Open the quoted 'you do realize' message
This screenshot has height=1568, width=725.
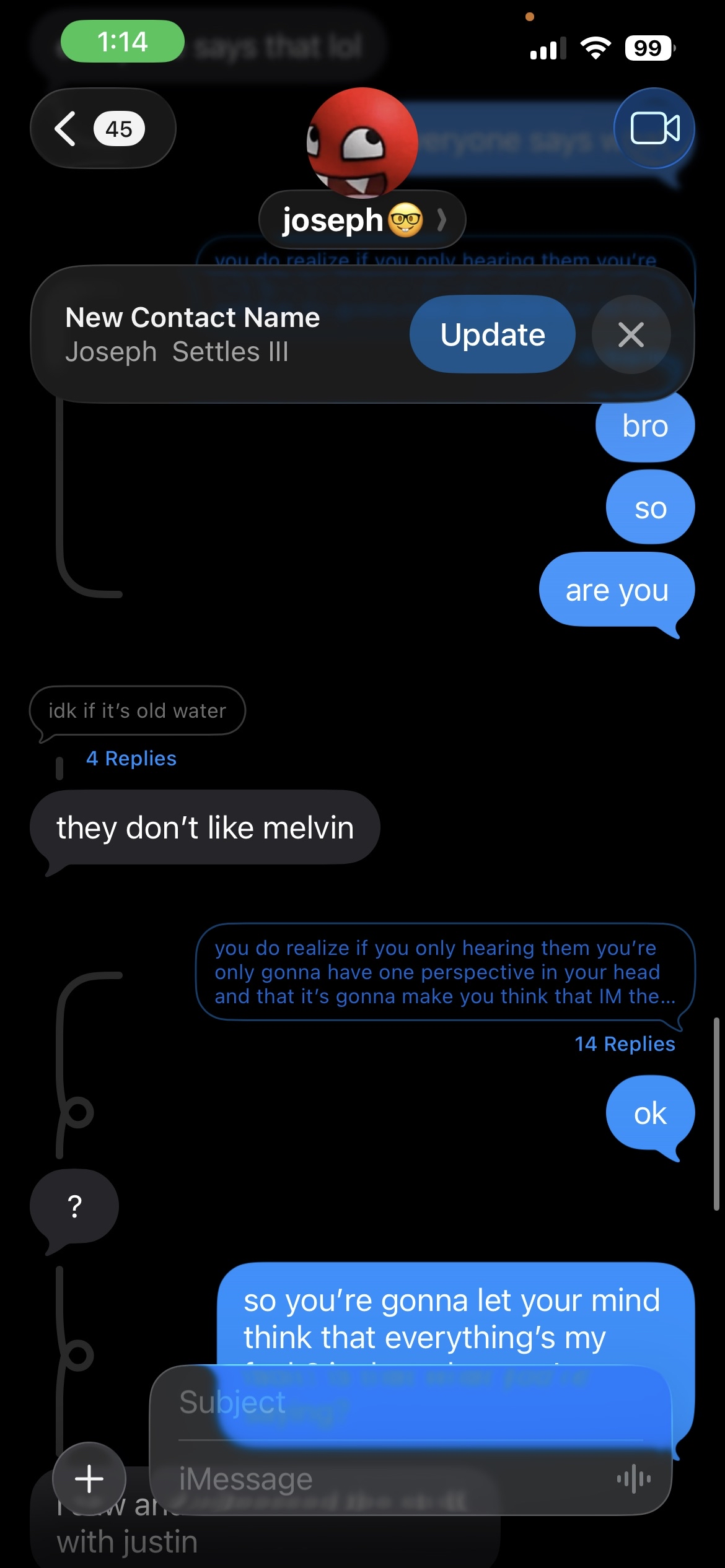click(444, 972)
